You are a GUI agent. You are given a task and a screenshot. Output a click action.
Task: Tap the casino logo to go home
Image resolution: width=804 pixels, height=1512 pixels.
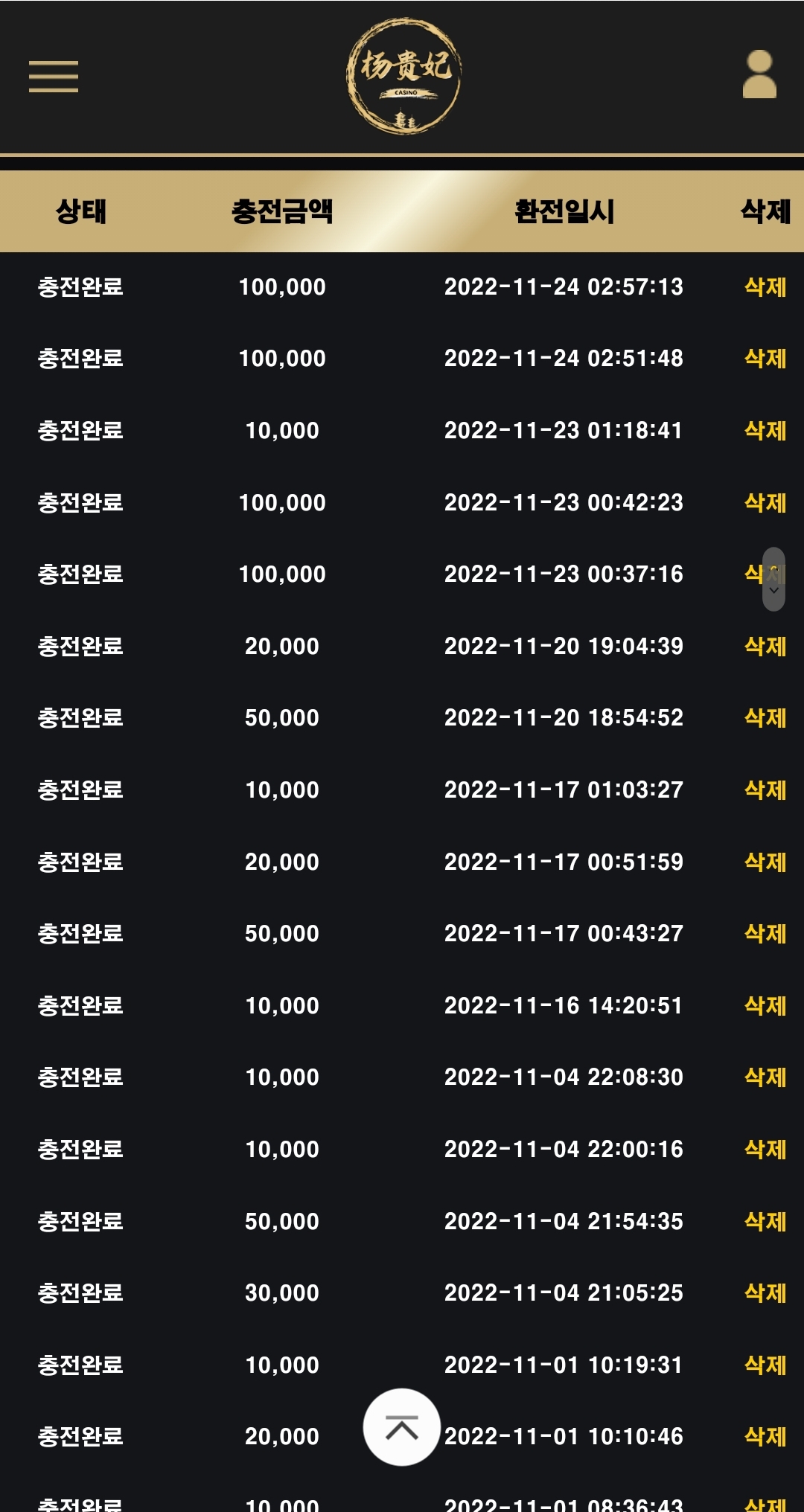tap(403, 76)
